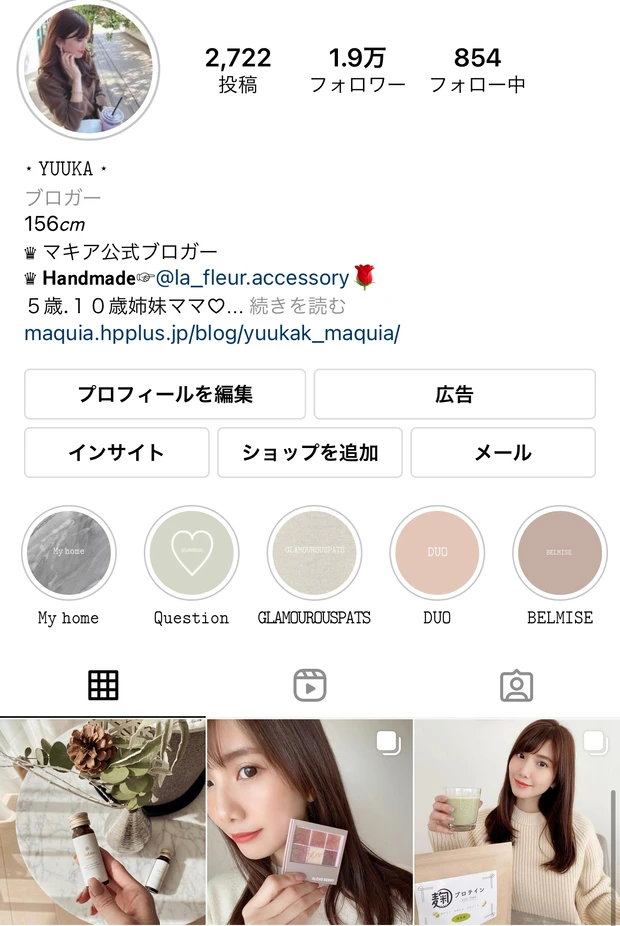This screenshot has height=926, width=620.
Task: View the 854 フォロー中 list
Action: pyautogui.click(x=477, y=69)
